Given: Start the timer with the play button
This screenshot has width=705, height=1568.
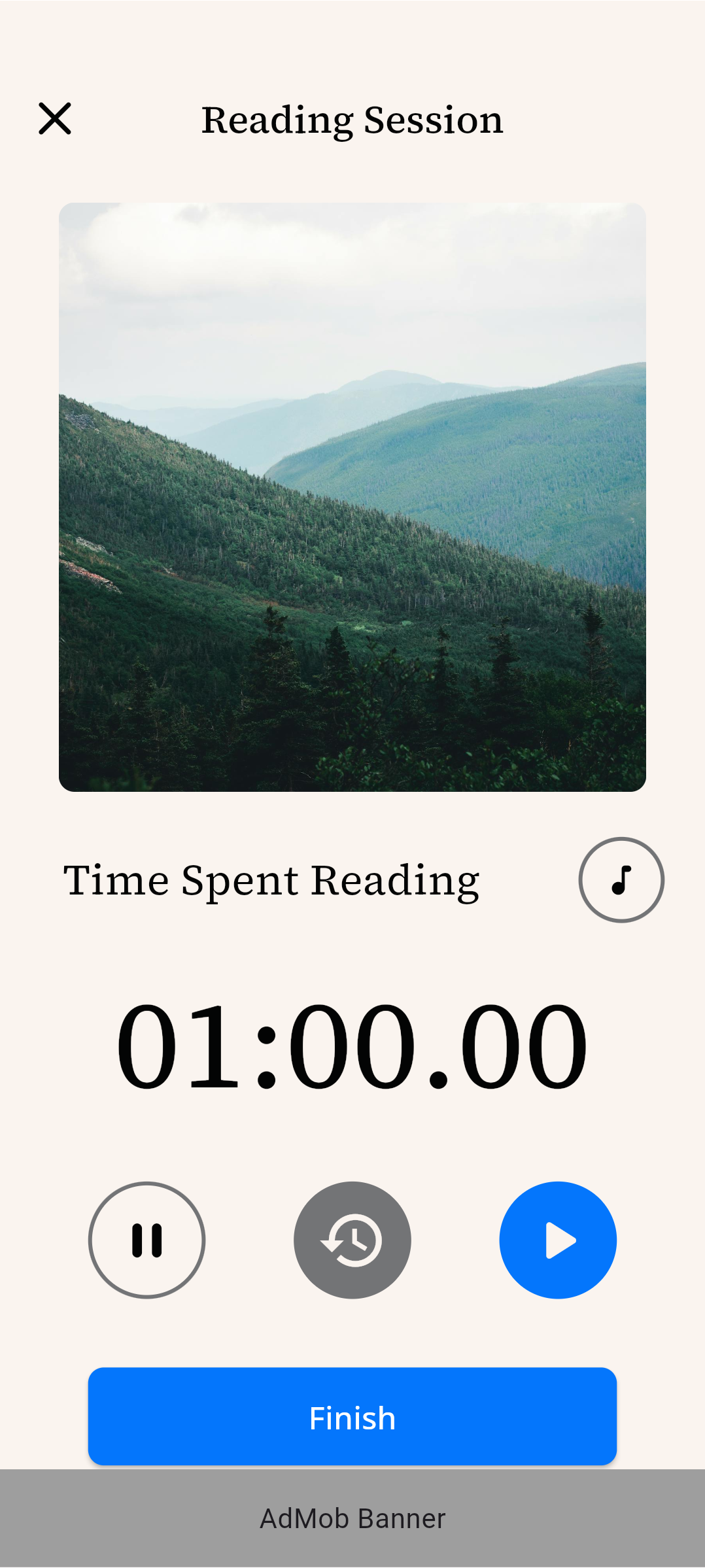Looking at the screenshot, I should coord(558,1240).
